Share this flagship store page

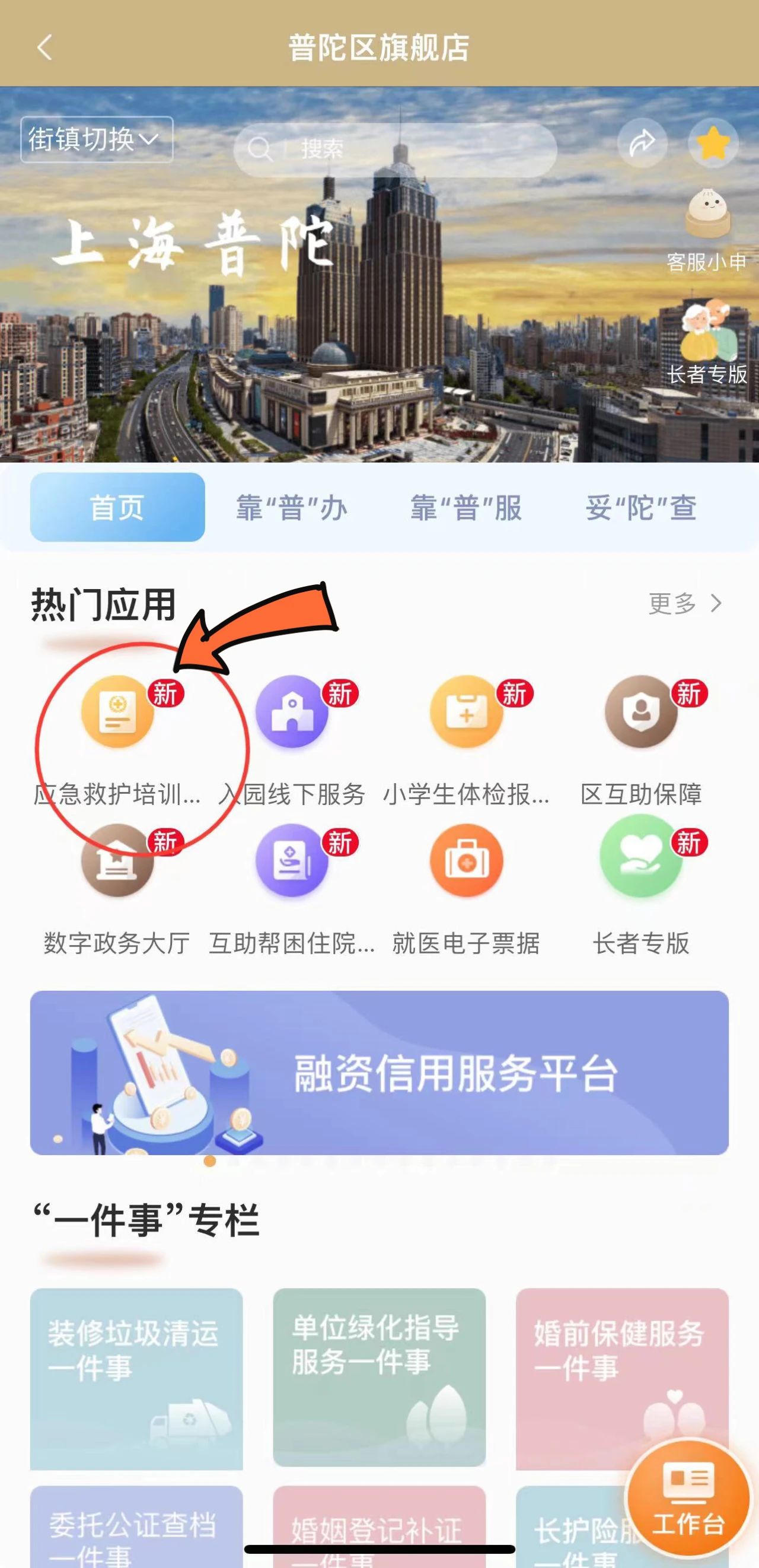click(642, 144)
